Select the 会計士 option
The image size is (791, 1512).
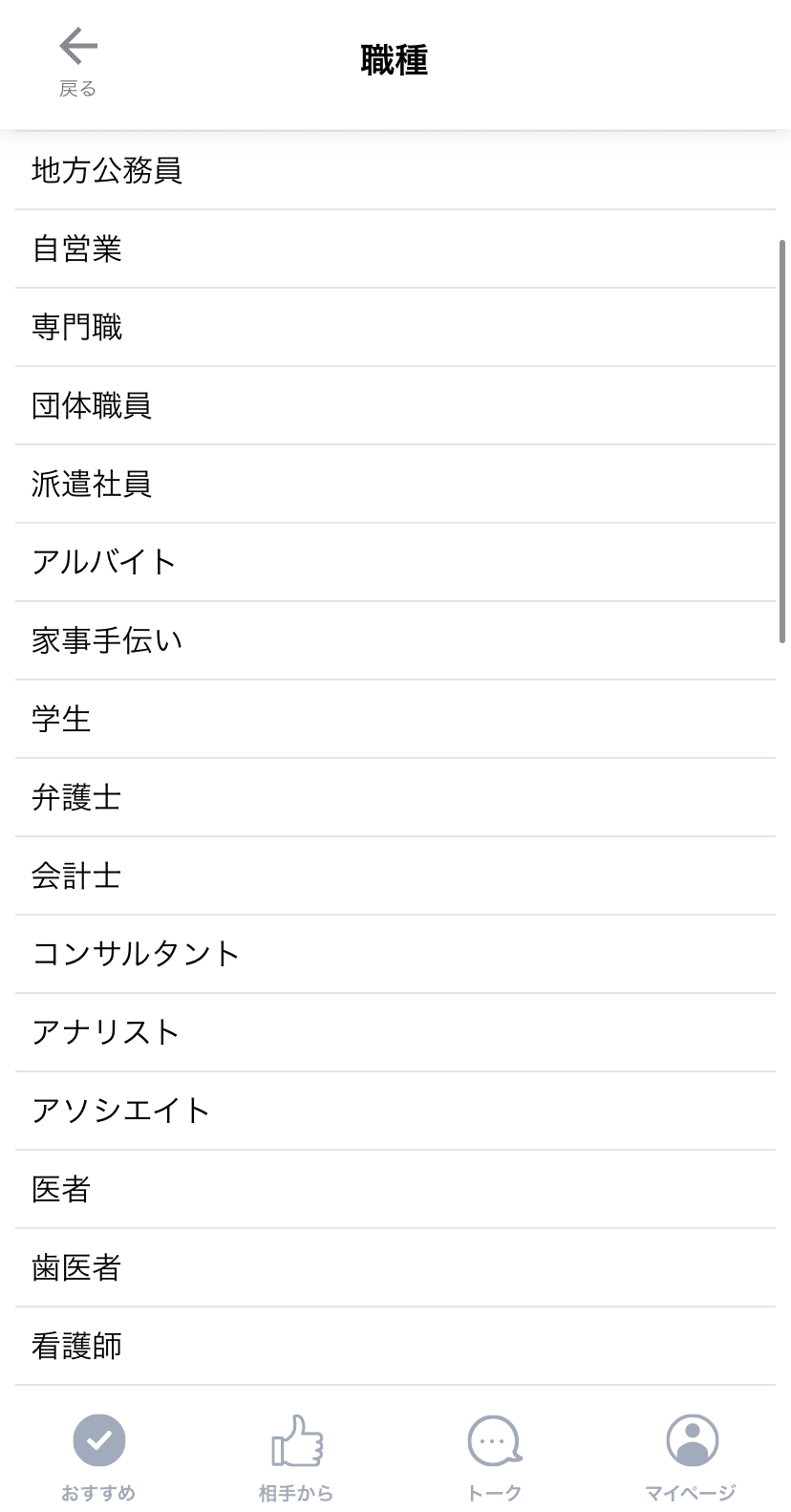click(x=76, y=875)
